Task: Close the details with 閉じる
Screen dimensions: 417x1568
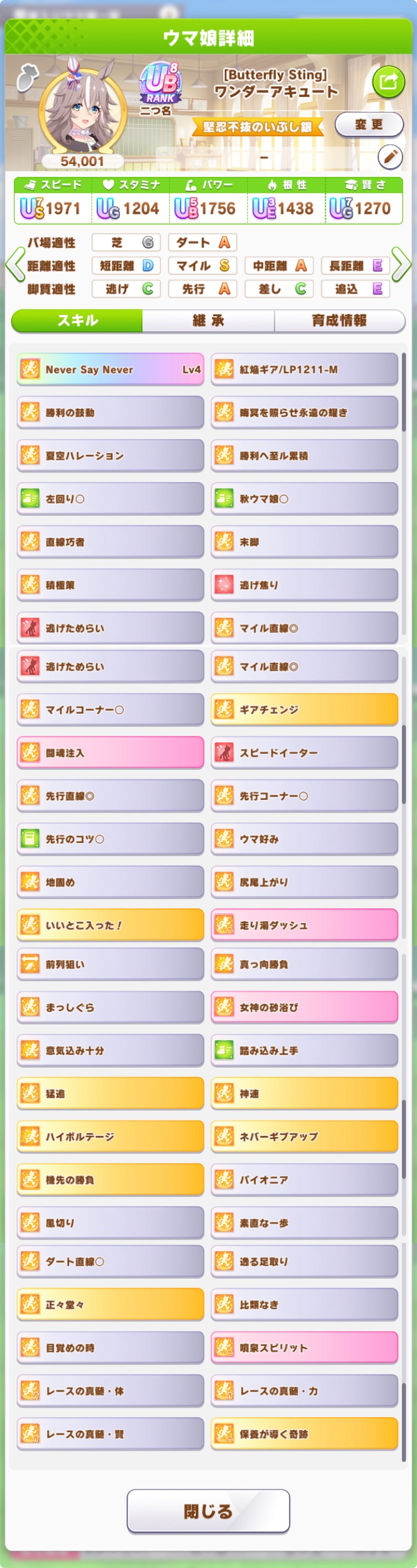Action: point(208,1511)
